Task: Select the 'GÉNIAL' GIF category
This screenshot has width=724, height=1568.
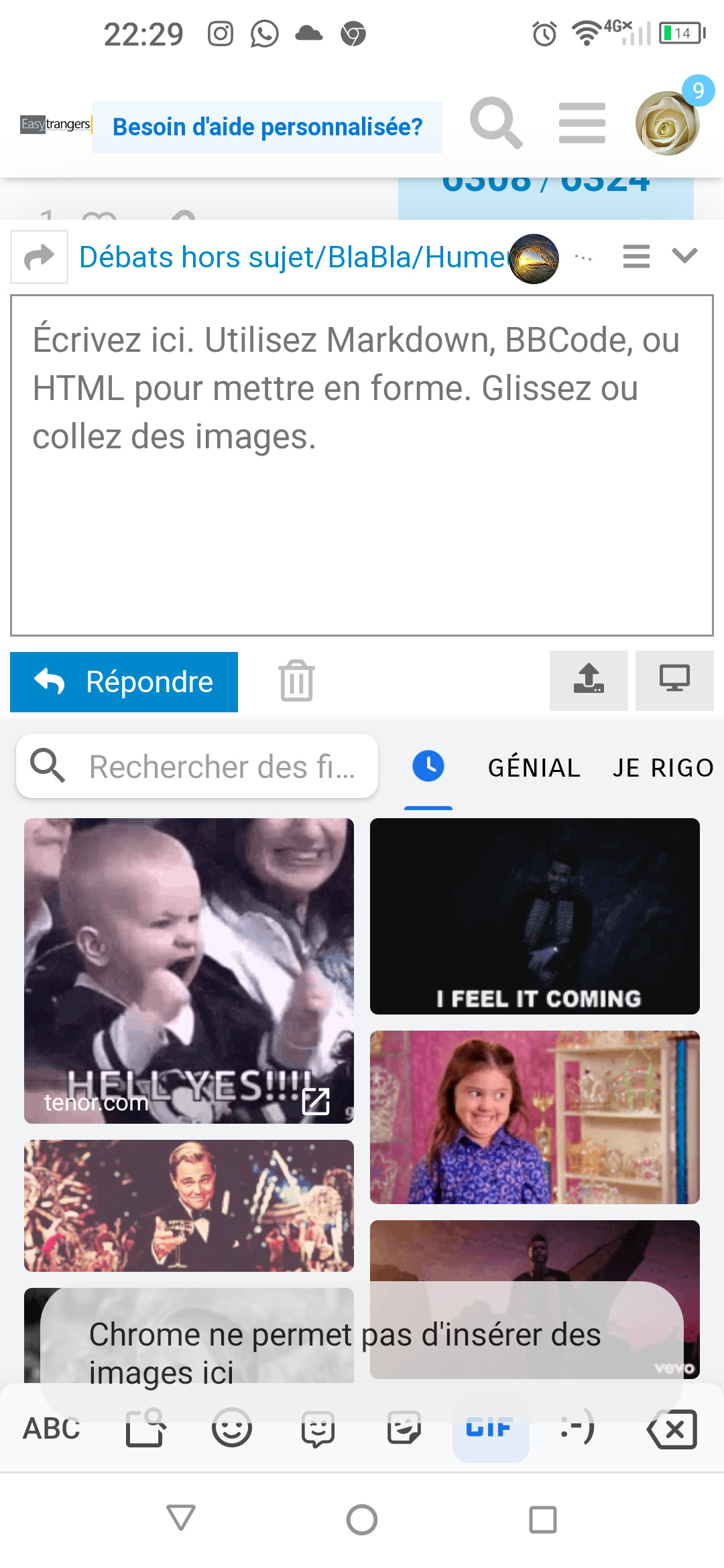Action: coord(534,768)
